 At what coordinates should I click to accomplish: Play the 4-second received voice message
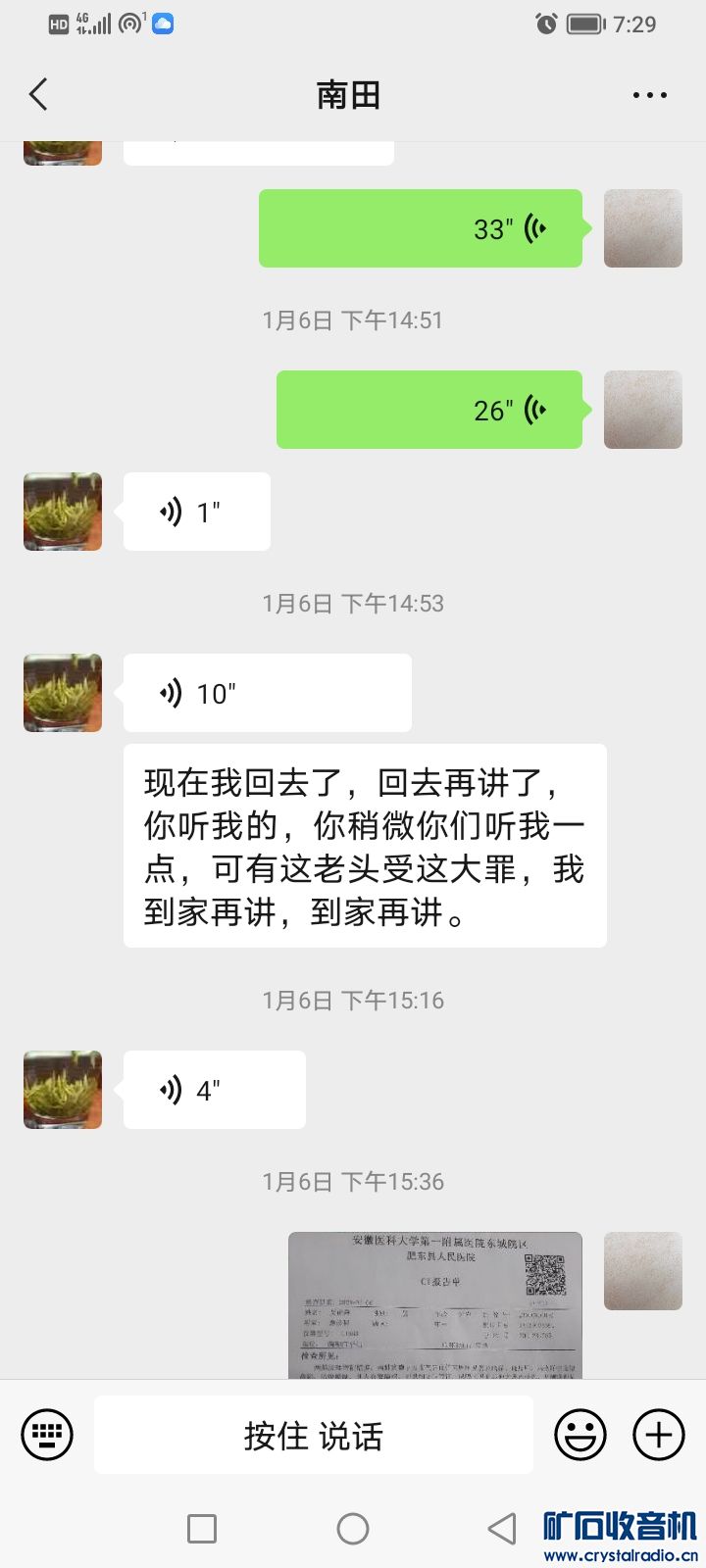214,1090
